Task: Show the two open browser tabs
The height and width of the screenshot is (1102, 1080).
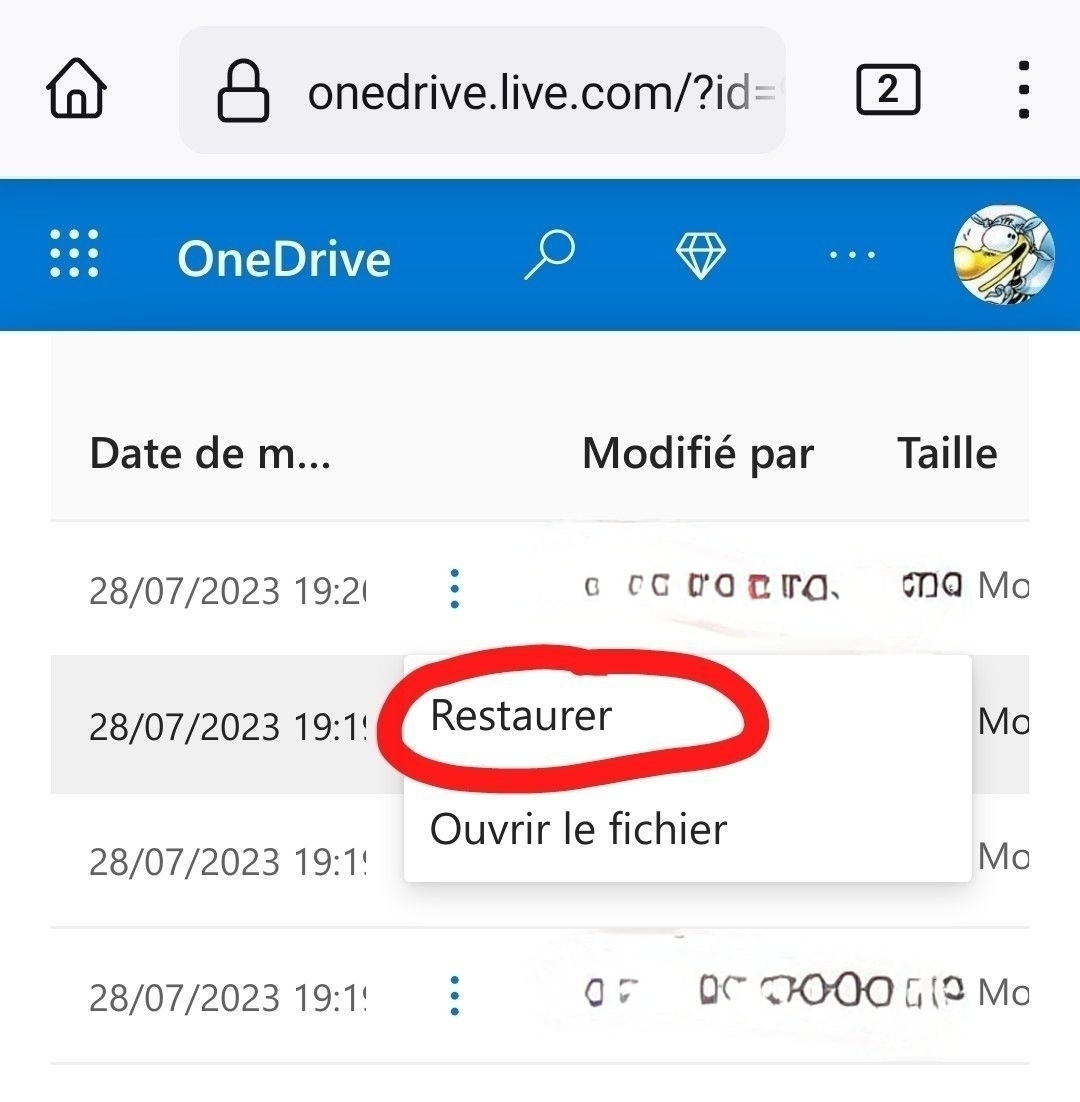Action: (888, 91)
